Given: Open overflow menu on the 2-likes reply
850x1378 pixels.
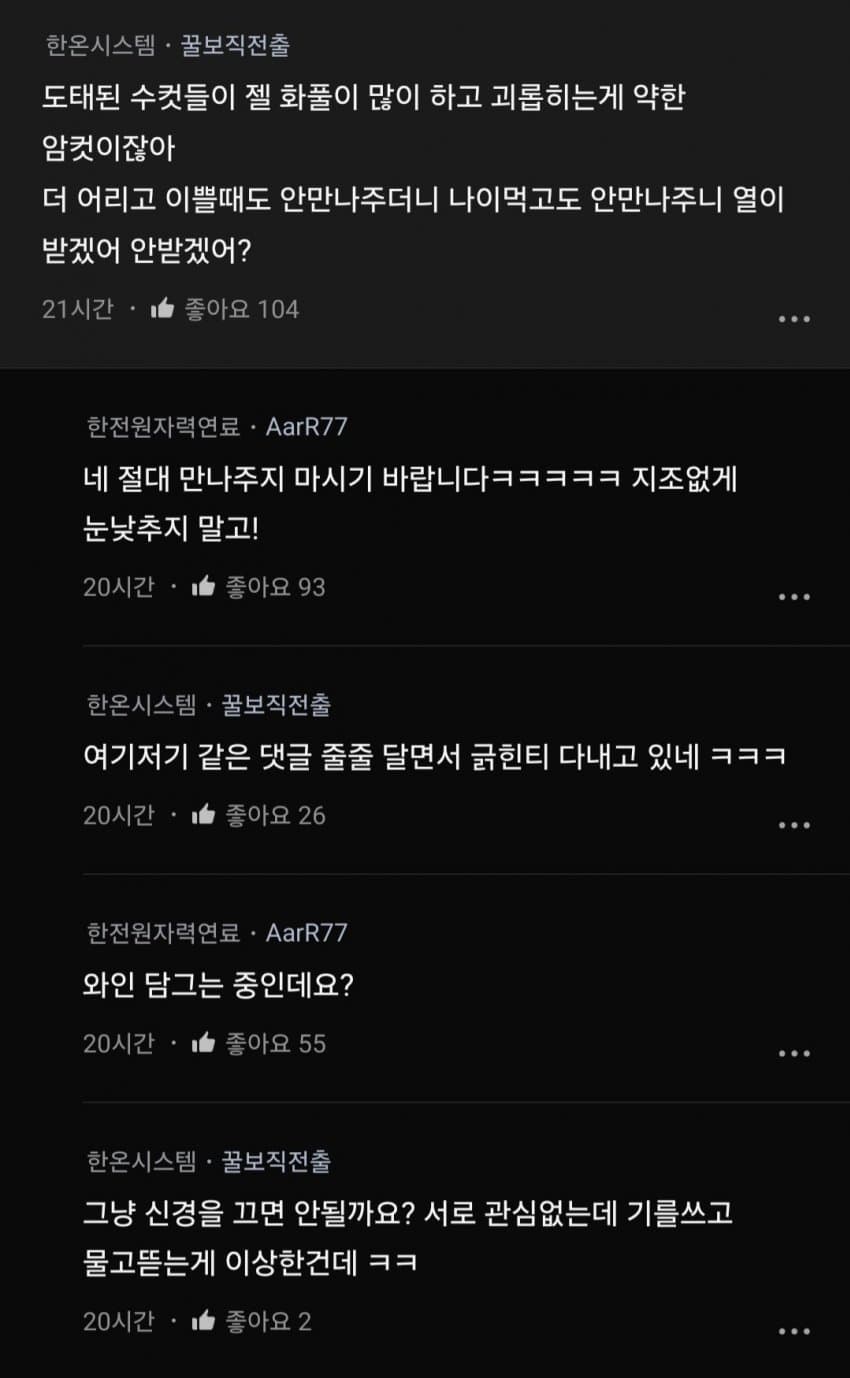Looking at the screenshot, I should [794, 1331].
